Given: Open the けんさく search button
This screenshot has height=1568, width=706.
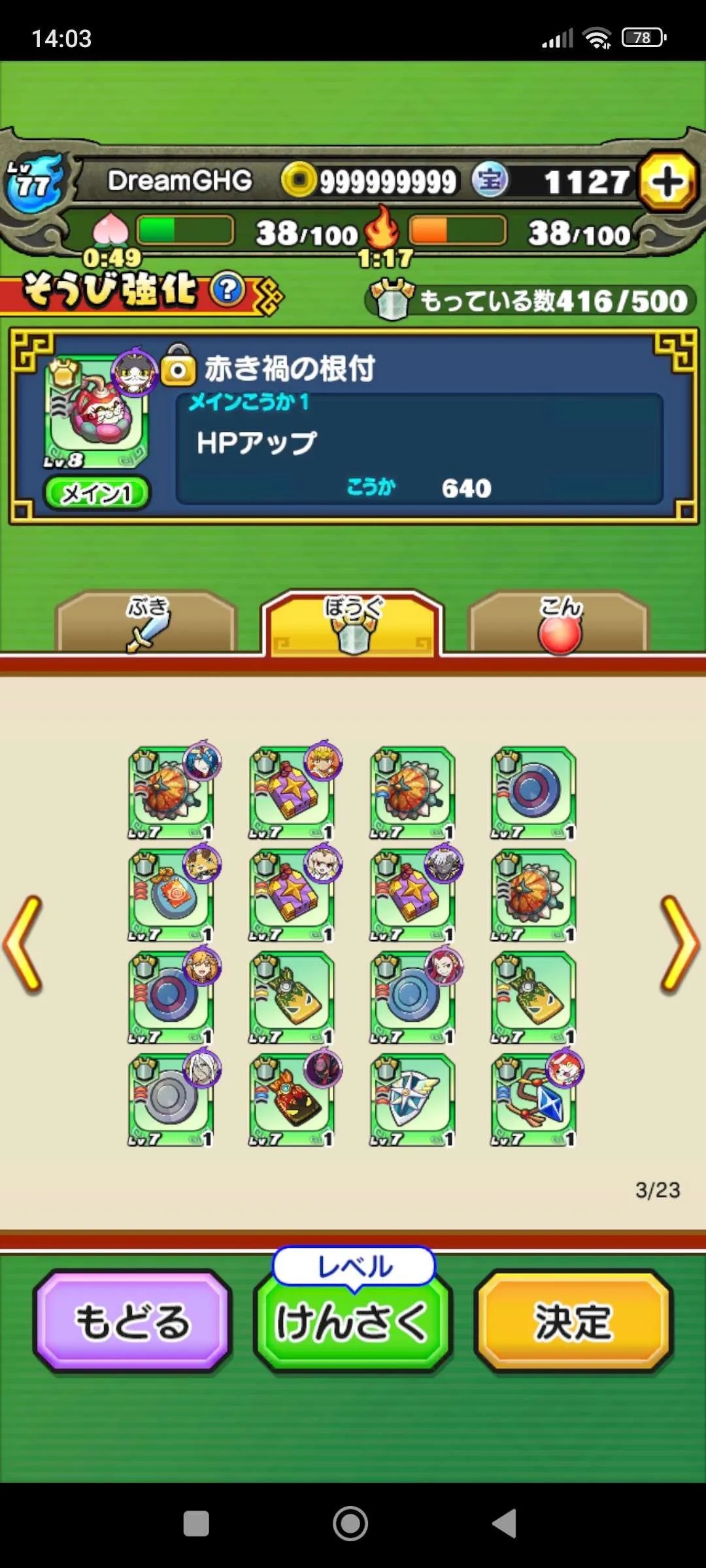Looking at the screenshot, I should click(353, 1320).
